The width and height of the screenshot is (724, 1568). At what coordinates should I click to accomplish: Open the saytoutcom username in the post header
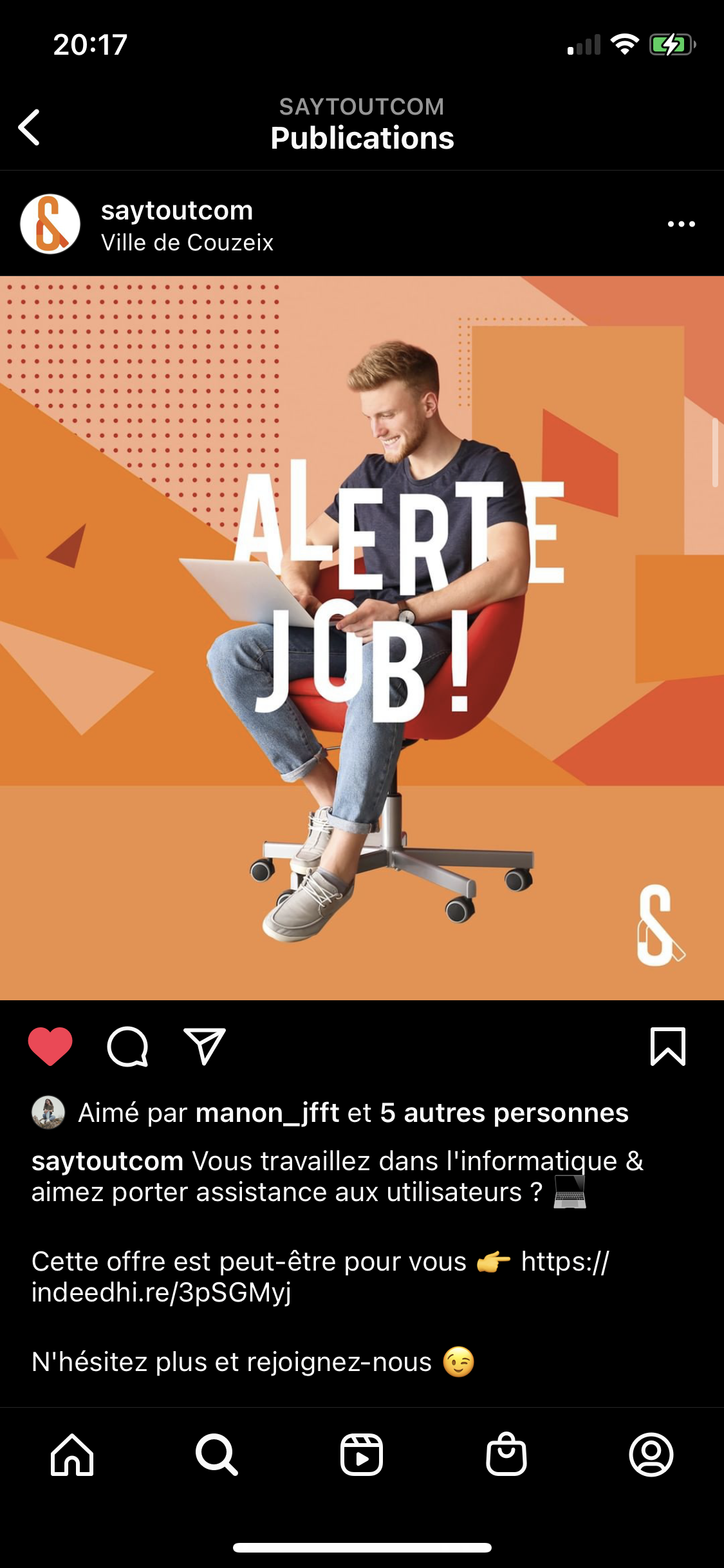coord(177,210)
